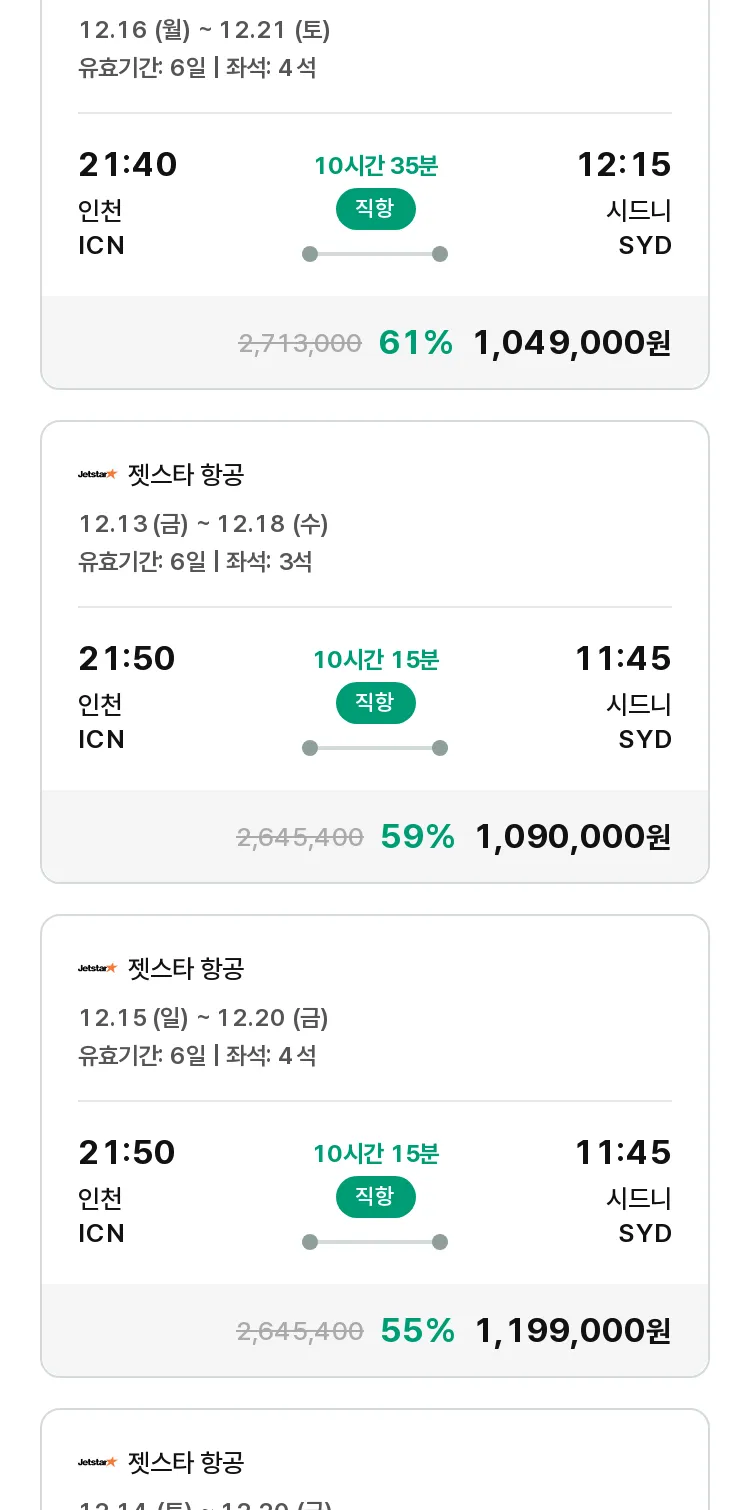
Task: Open the partially visible Jetstar card at bottom
Action: pyautogui.click(x=375, y=1460)
